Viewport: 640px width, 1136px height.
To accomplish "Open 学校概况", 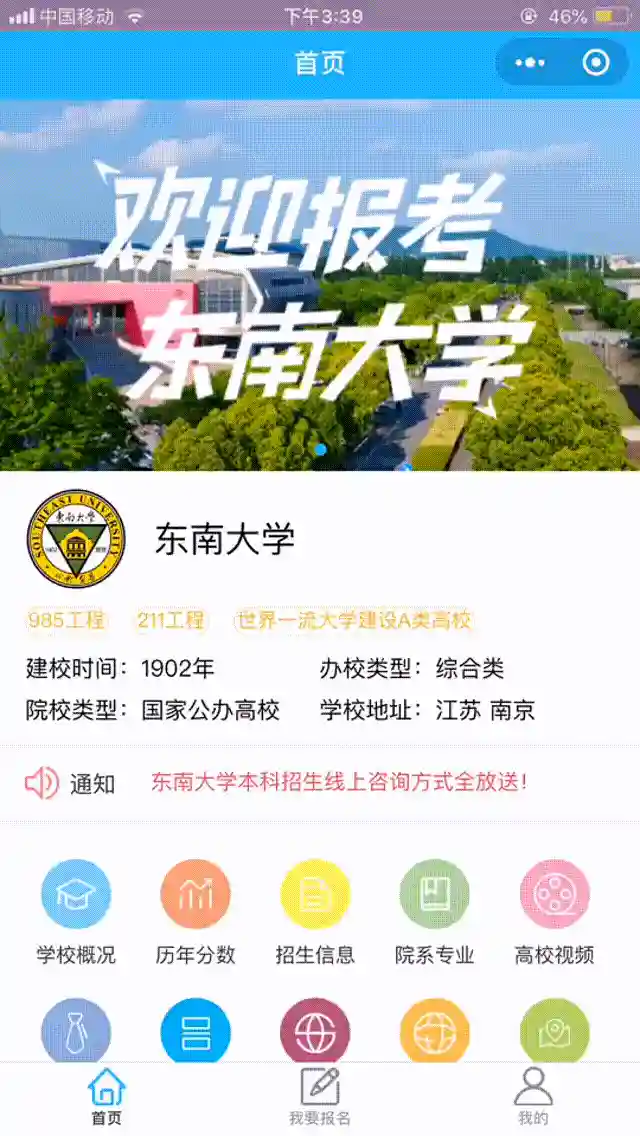I will [x=76, y=912].
